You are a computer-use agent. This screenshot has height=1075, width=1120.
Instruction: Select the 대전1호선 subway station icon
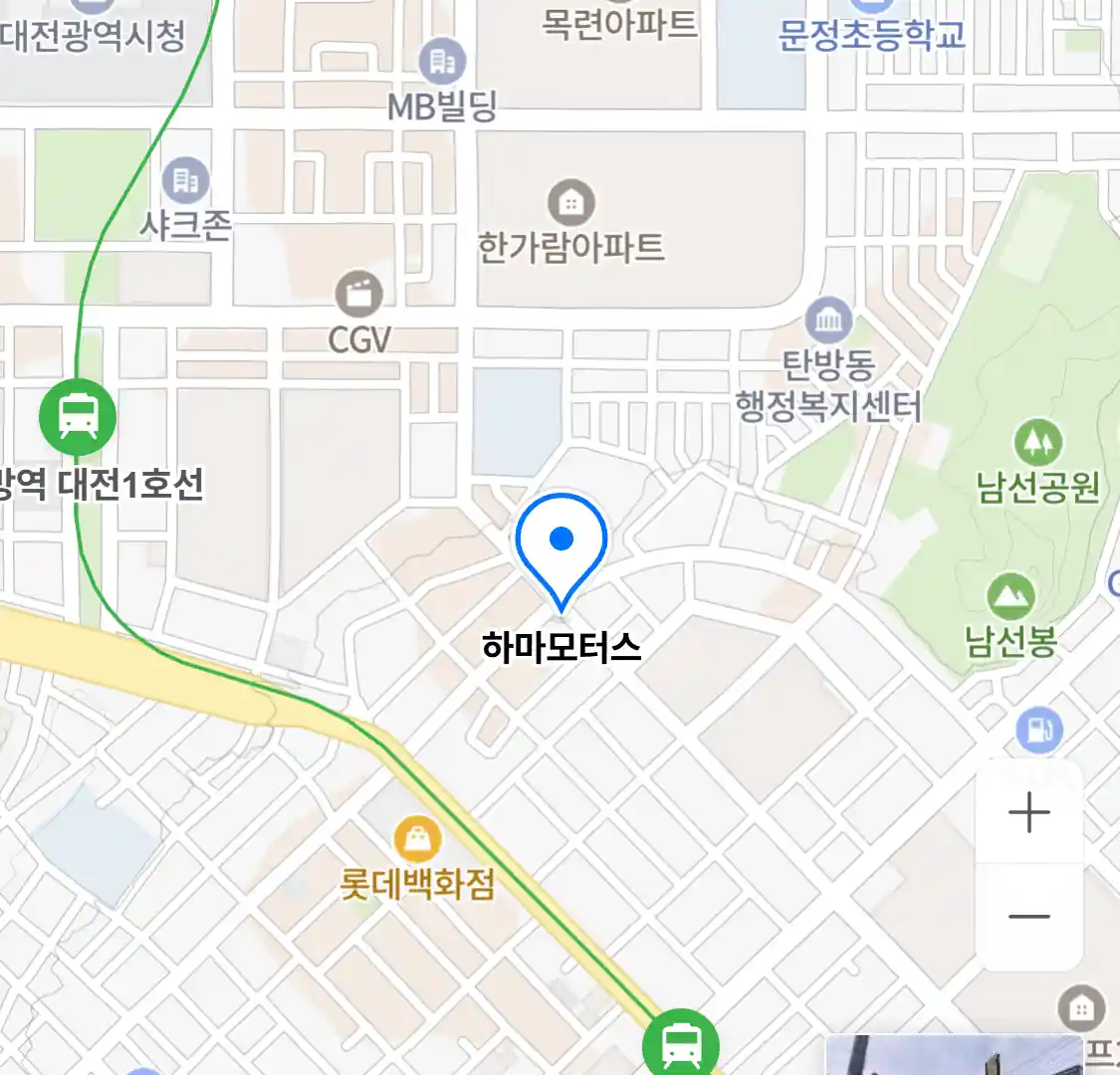point(78,417)
